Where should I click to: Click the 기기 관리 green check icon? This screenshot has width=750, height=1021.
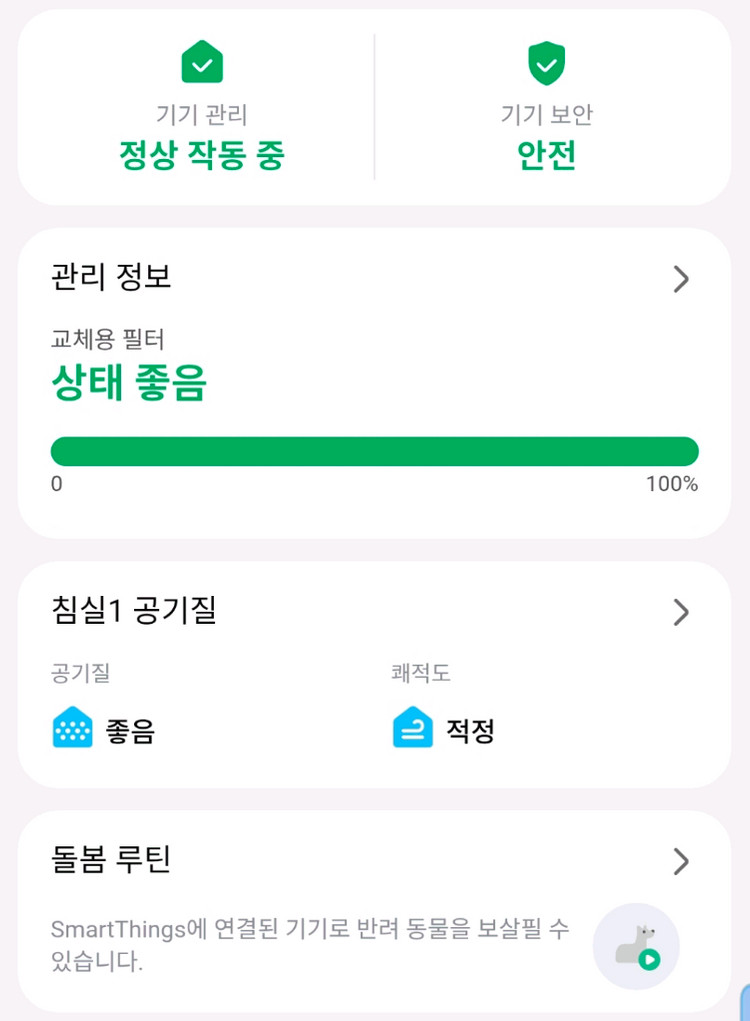[x=204, y=62]
